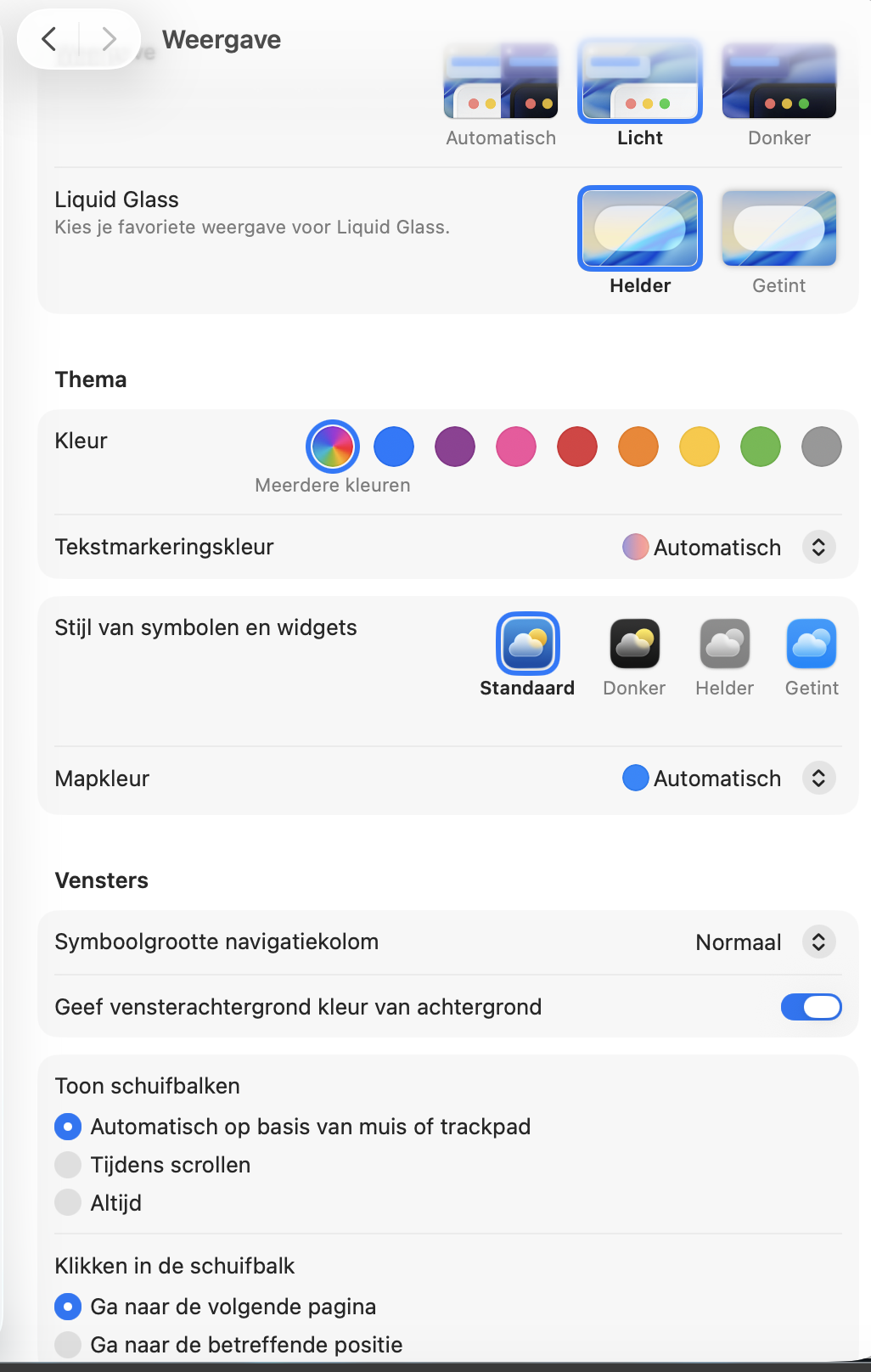This screenshot has height=1372, width=871.
Task: Change Symboolgrootte navigatiekolom from Normaal
Action: pos(818,942)
